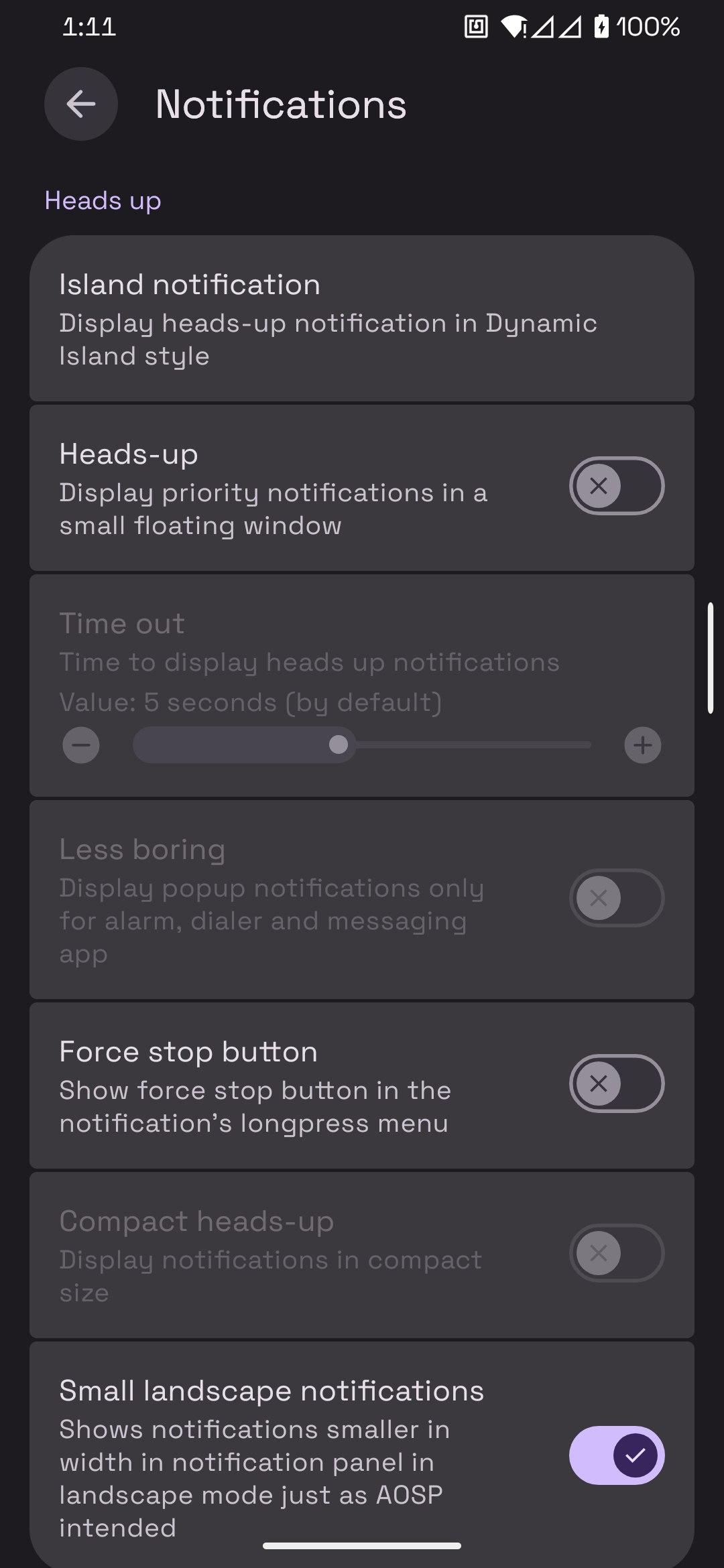Image resolution: width=724 pixels, height=1568 pixels.
Task: Tap the minus button on Time out
Action: [x=81, y=745]
